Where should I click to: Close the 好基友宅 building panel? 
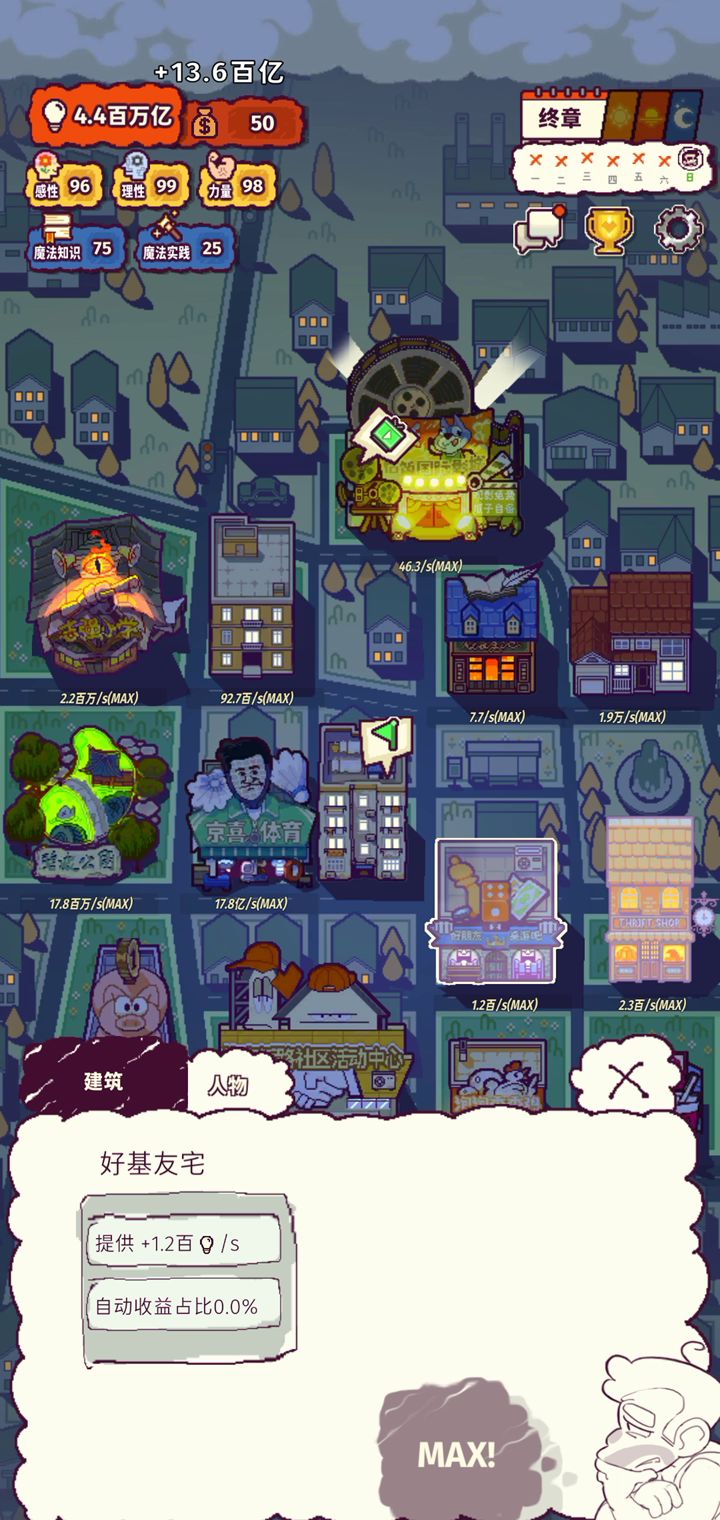tap(625, 1080)
